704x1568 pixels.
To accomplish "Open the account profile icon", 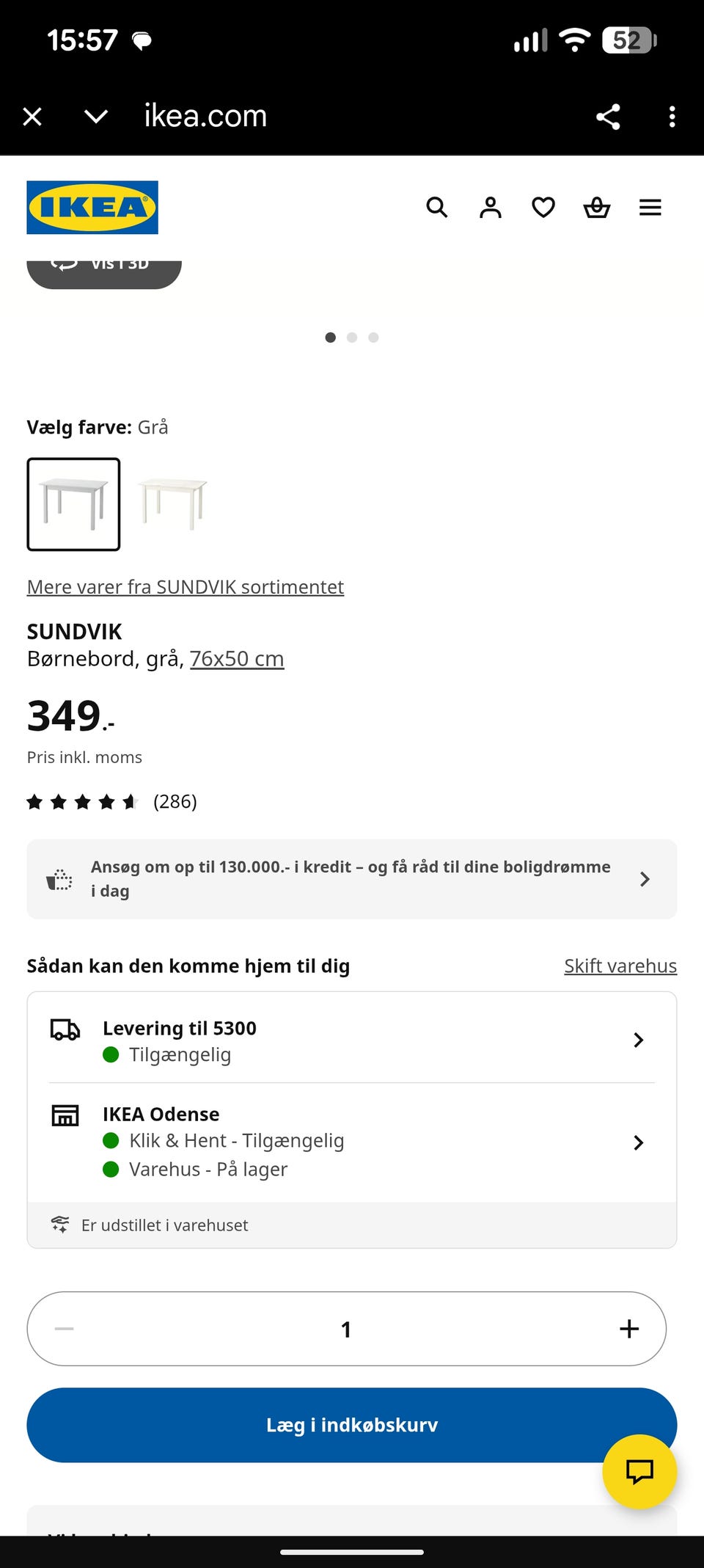I will 491,208.
